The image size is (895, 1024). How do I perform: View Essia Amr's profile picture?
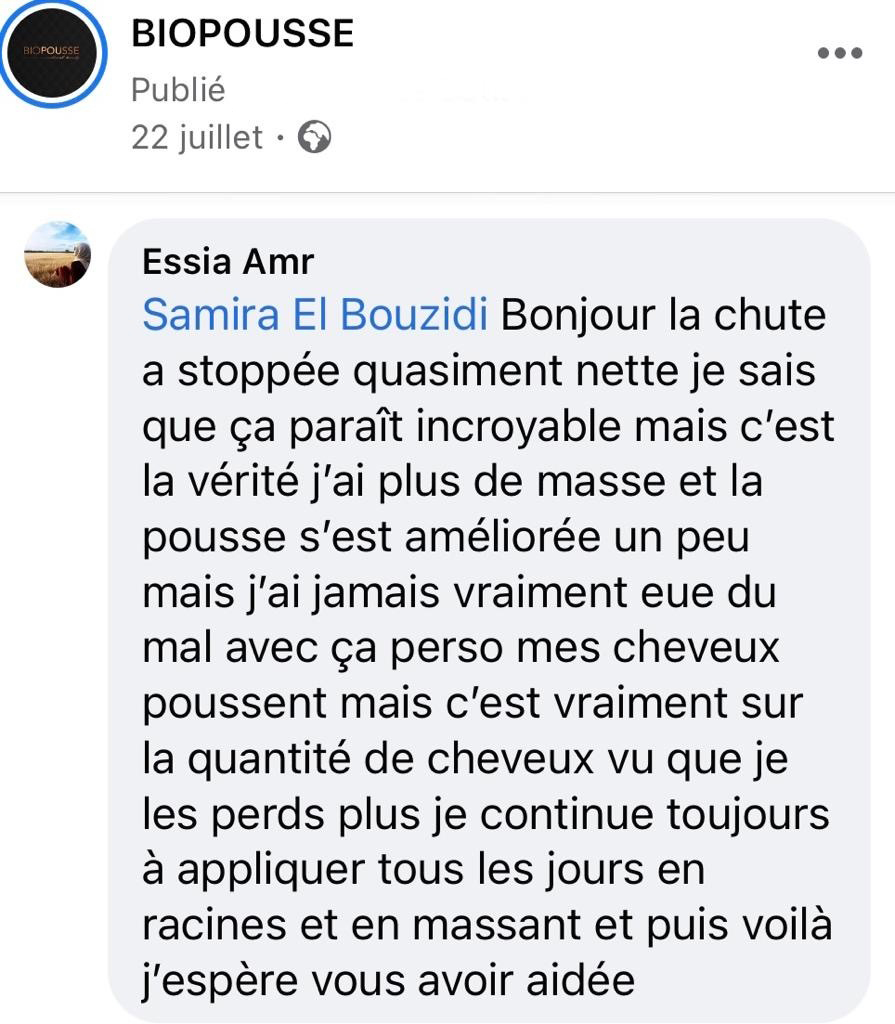click(57, 254)
